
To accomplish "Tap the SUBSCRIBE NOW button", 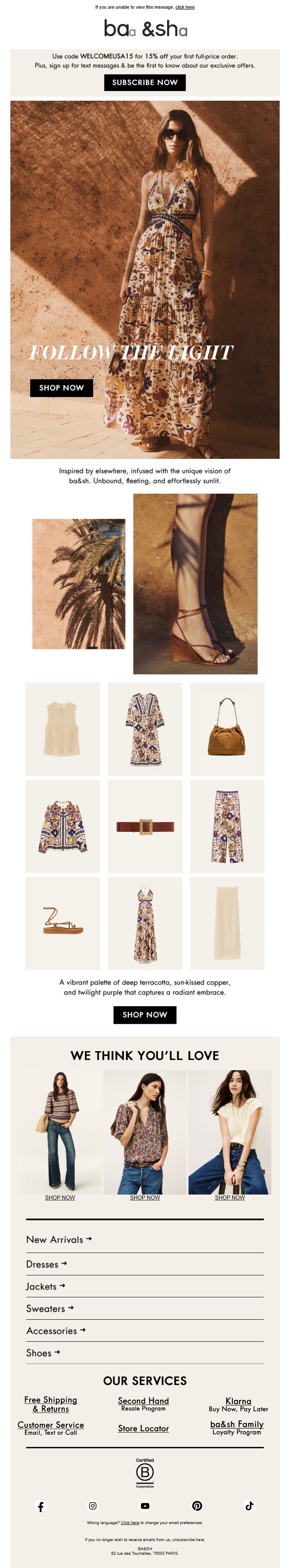I will pos(145,82).
